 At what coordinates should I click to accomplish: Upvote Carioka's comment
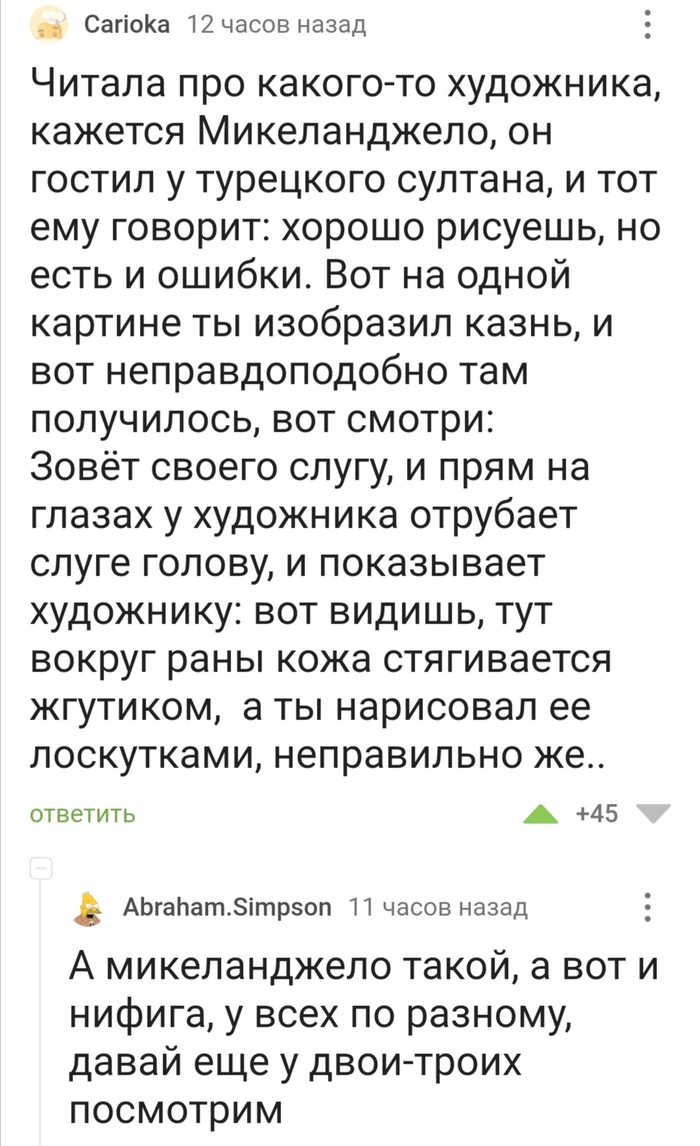coord(543,813)
